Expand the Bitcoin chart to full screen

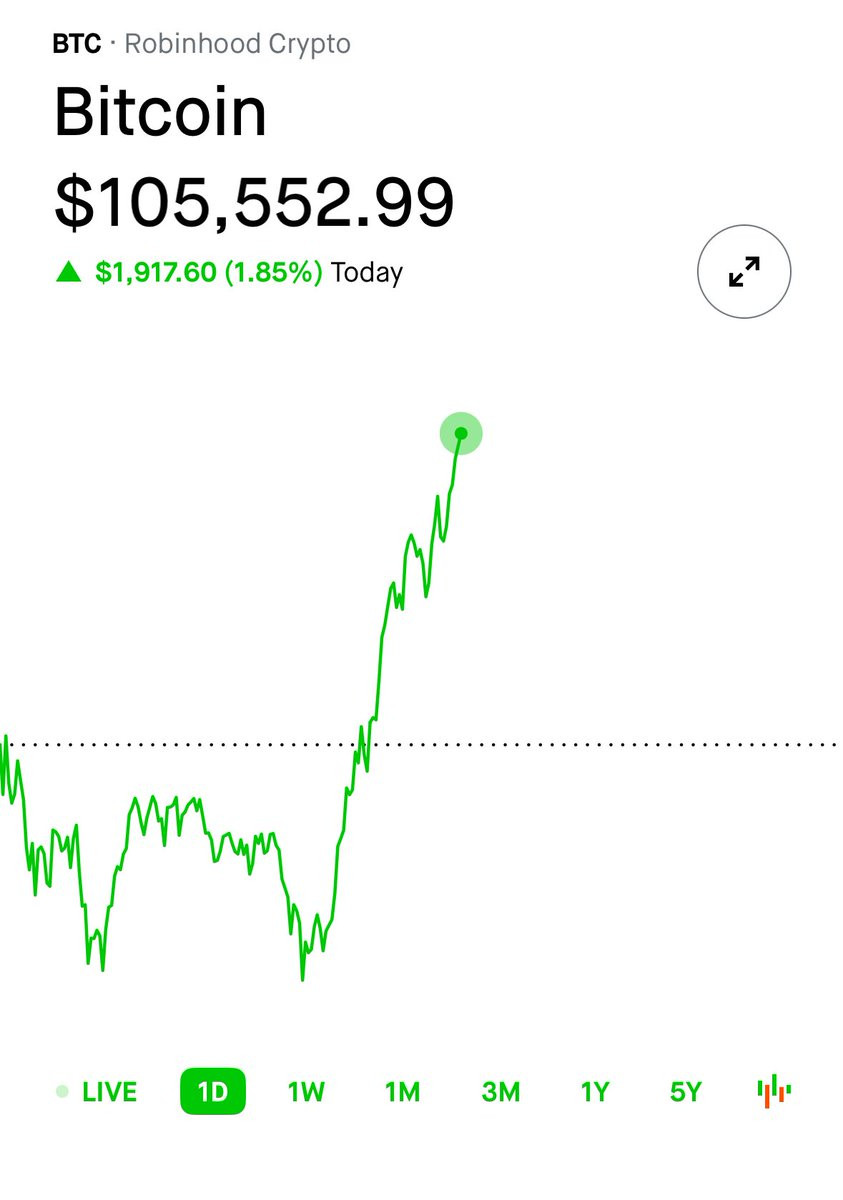(x=743, y=272)
